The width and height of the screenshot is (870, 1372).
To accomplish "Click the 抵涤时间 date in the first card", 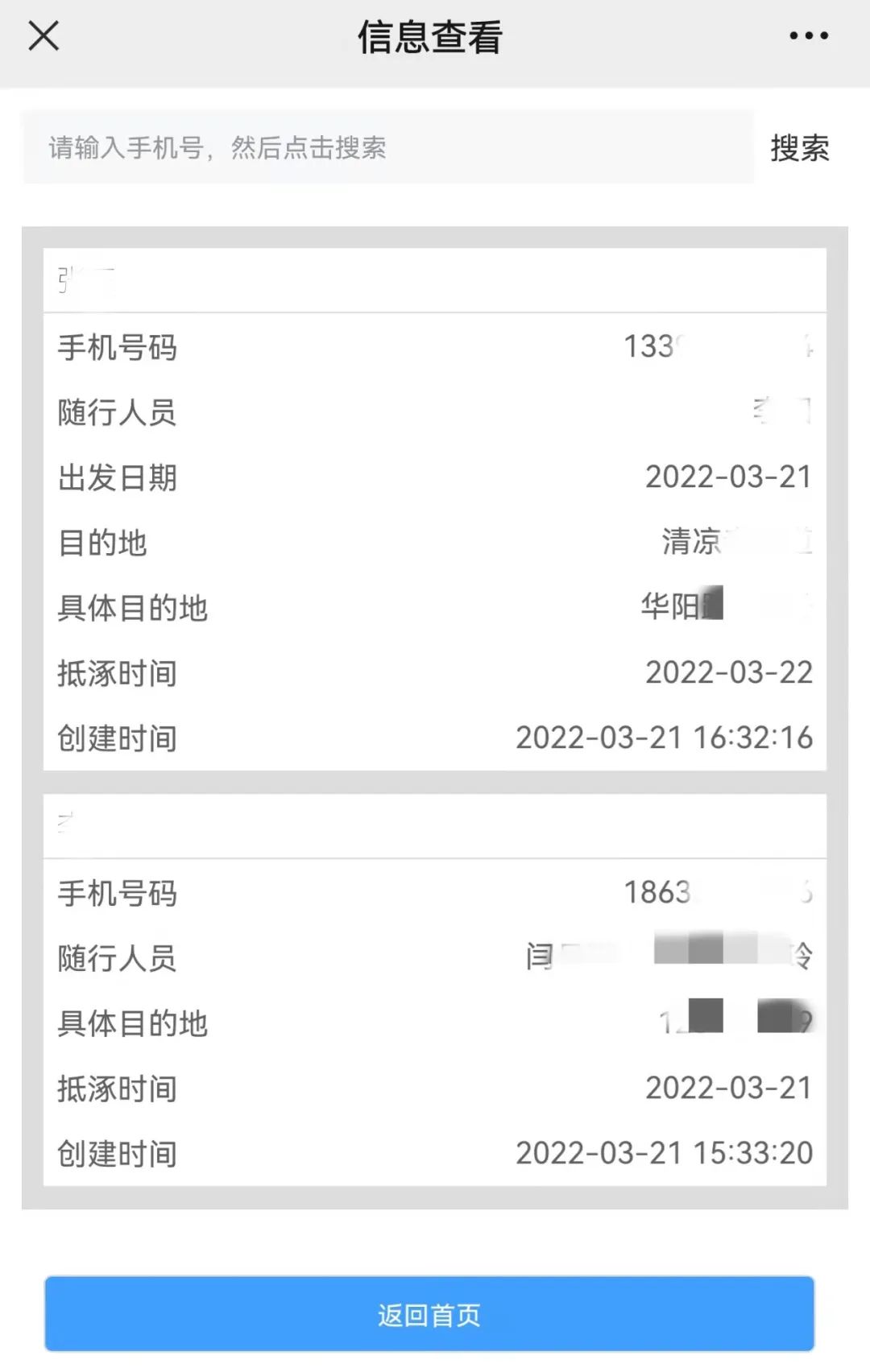I will pyautogui.click(x=729, y=673).
